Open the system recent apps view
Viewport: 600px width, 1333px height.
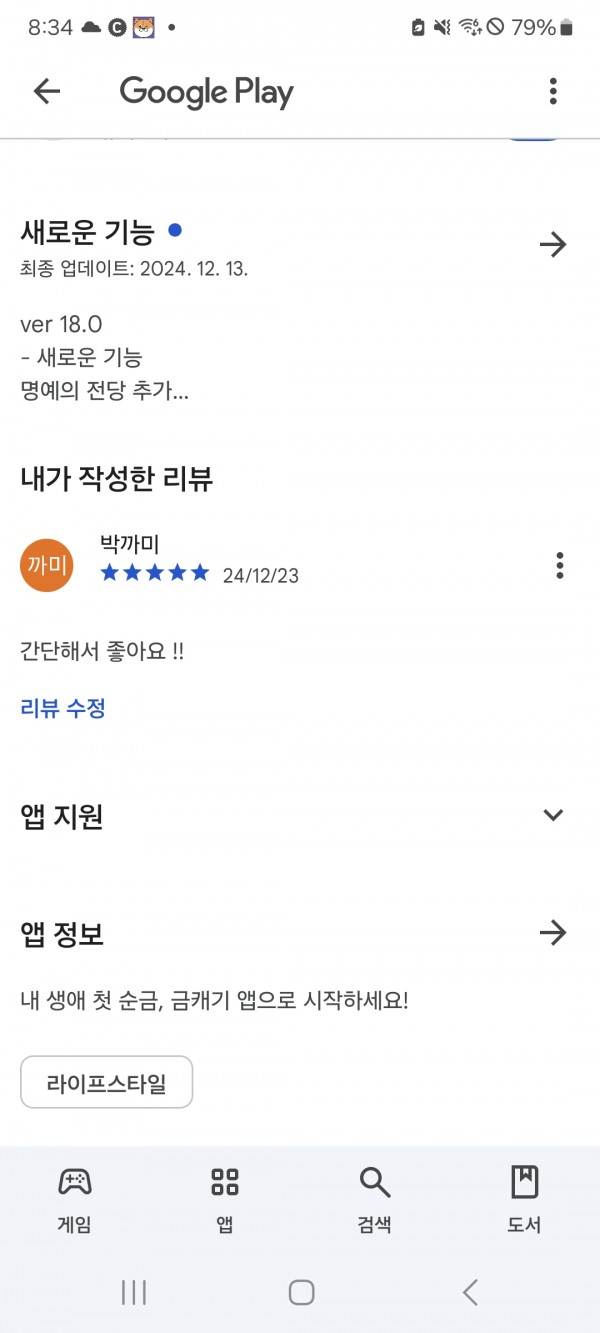pos(134,1292)
